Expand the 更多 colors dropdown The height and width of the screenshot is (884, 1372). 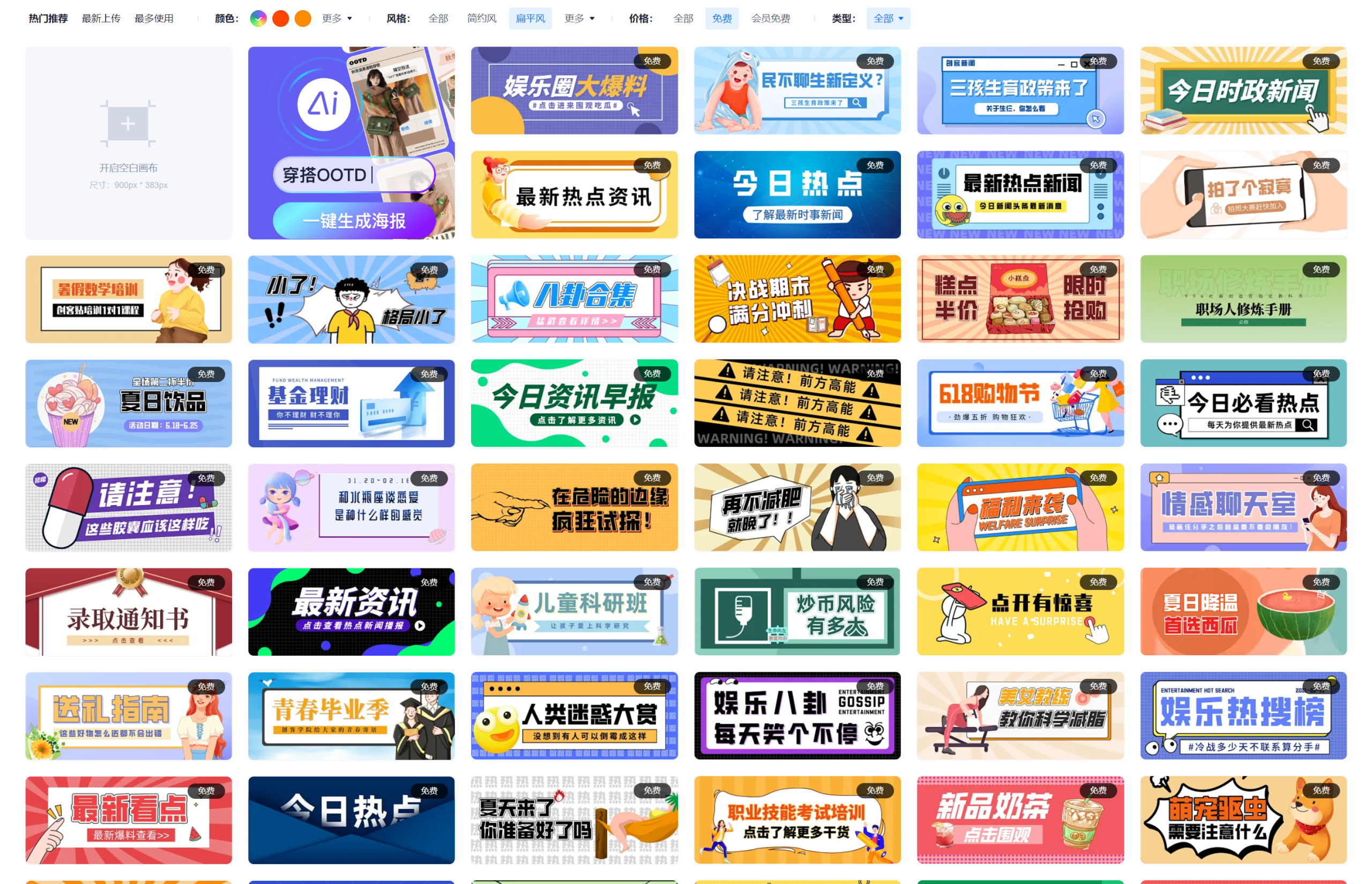tap(337, 18)
